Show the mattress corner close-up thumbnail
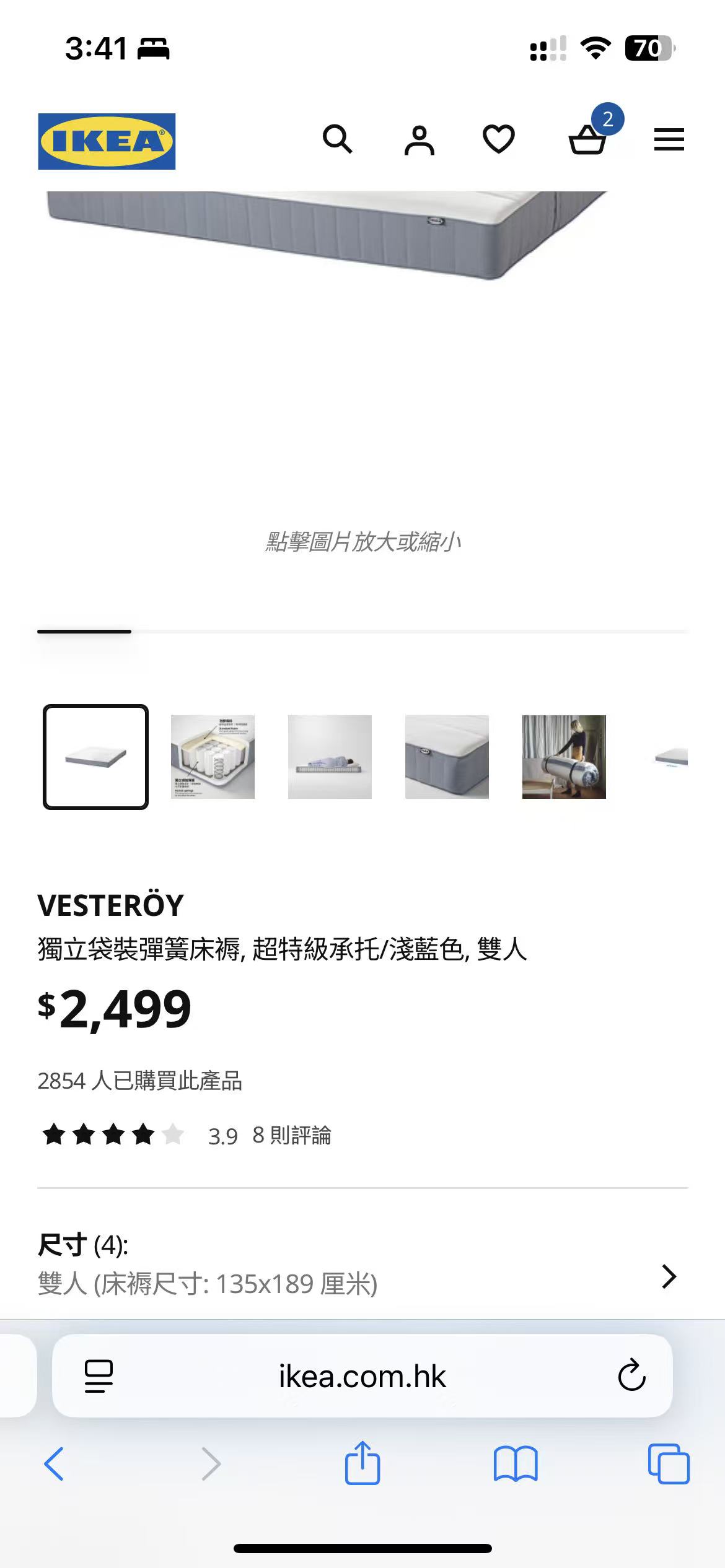The width and height of the screenshot is (725, 1568). pos(447,757)
